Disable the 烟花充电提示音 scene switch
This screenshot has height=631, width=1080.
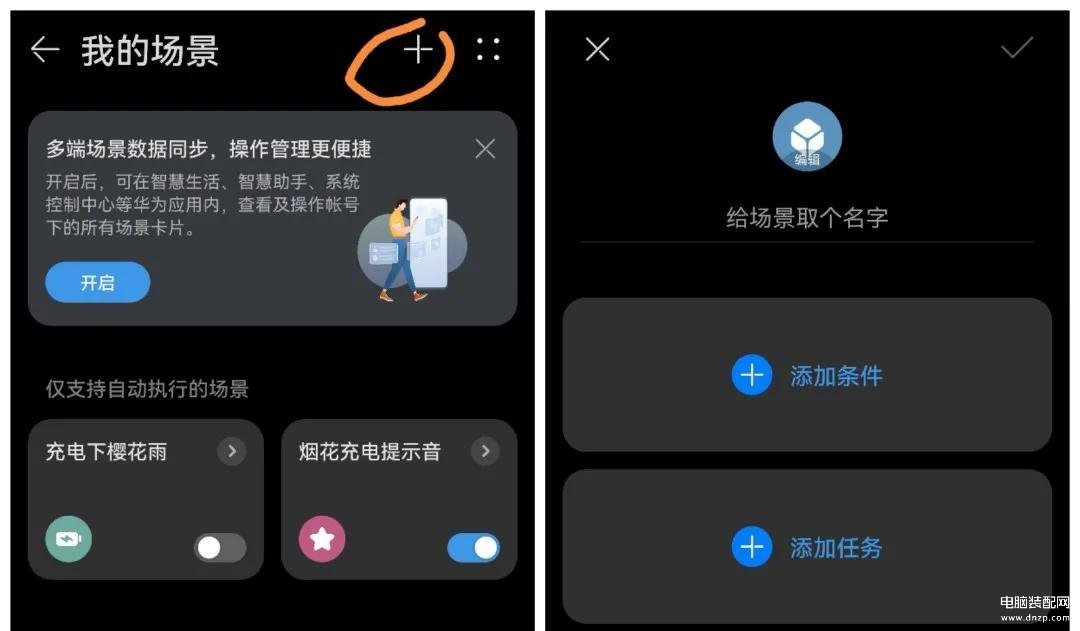click(473, 547)
